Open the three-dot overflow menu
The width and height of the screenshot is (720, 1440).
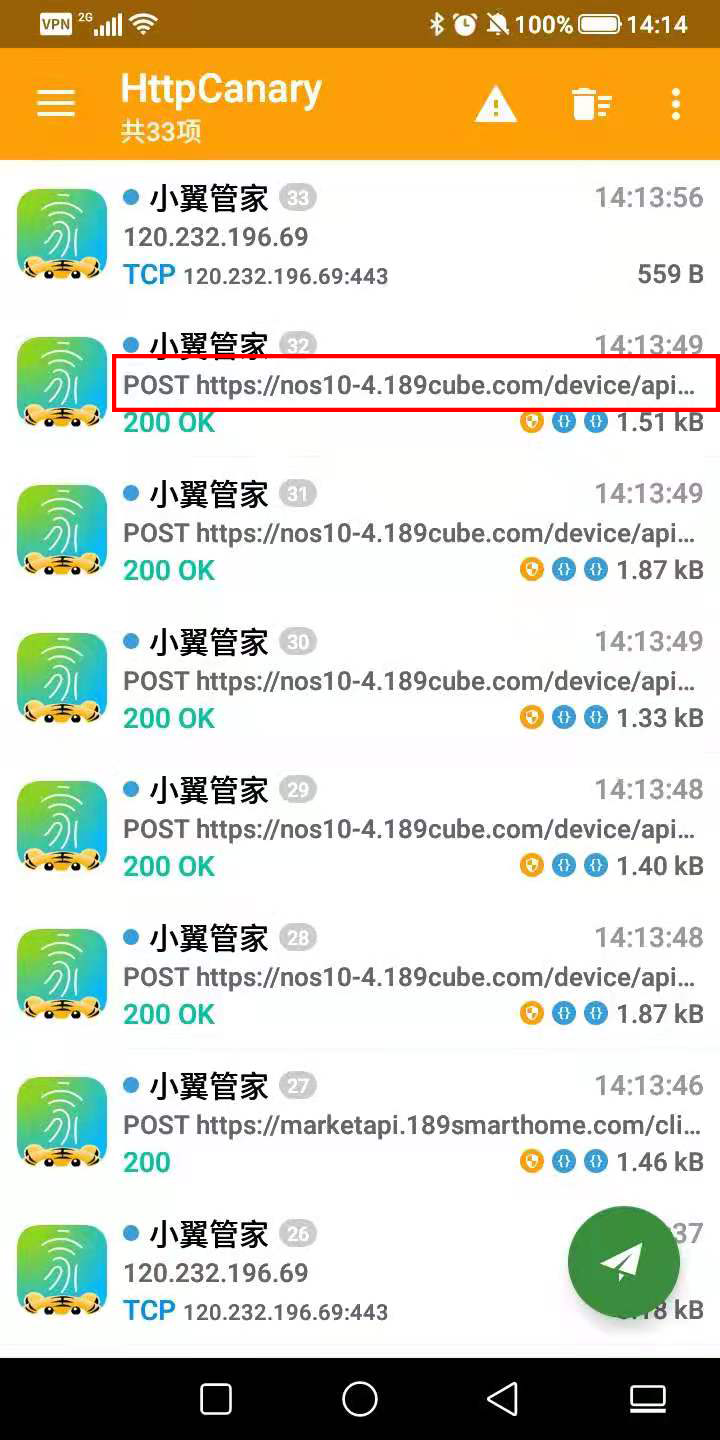click(x=676, y=104)
